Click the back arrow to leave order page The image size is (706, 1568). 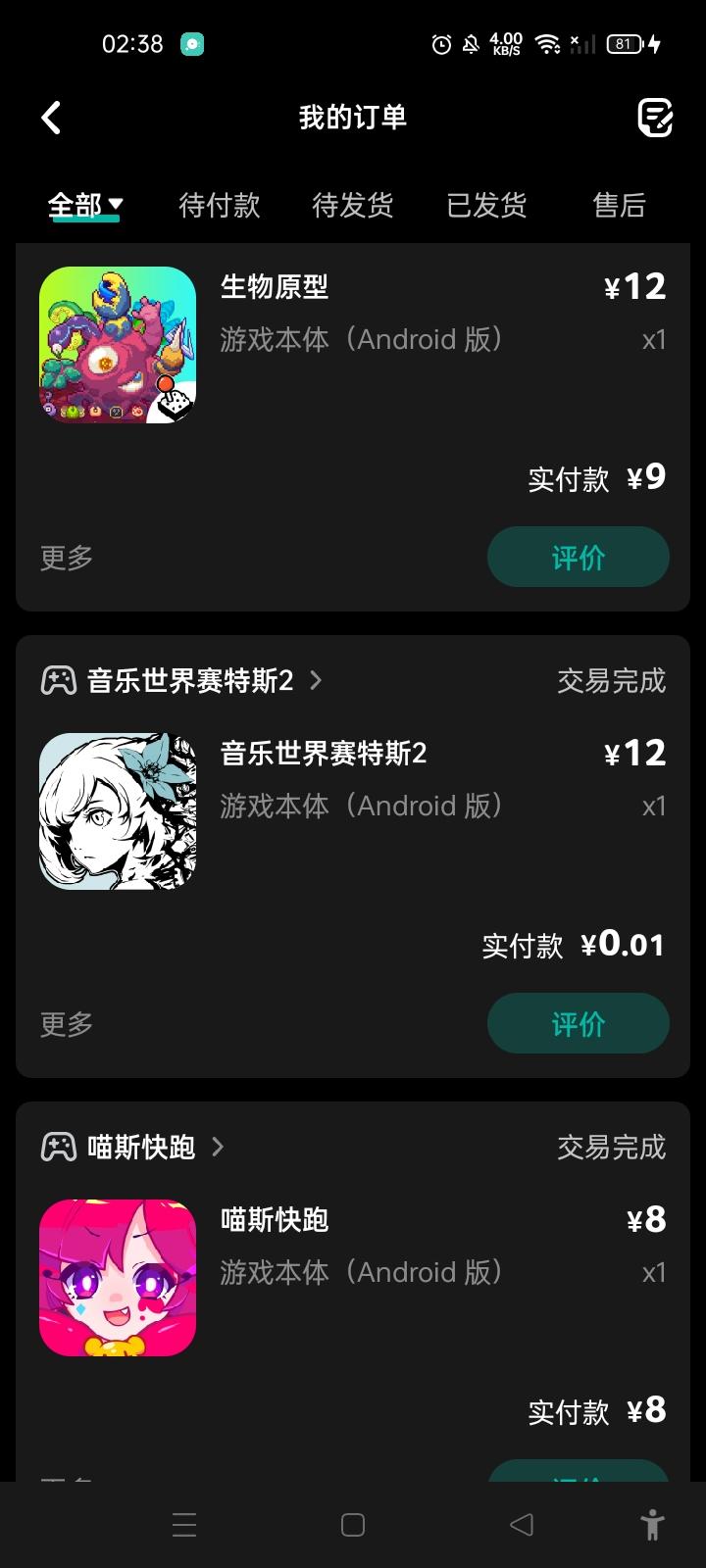pyautogui.click(x=51, y=117)
